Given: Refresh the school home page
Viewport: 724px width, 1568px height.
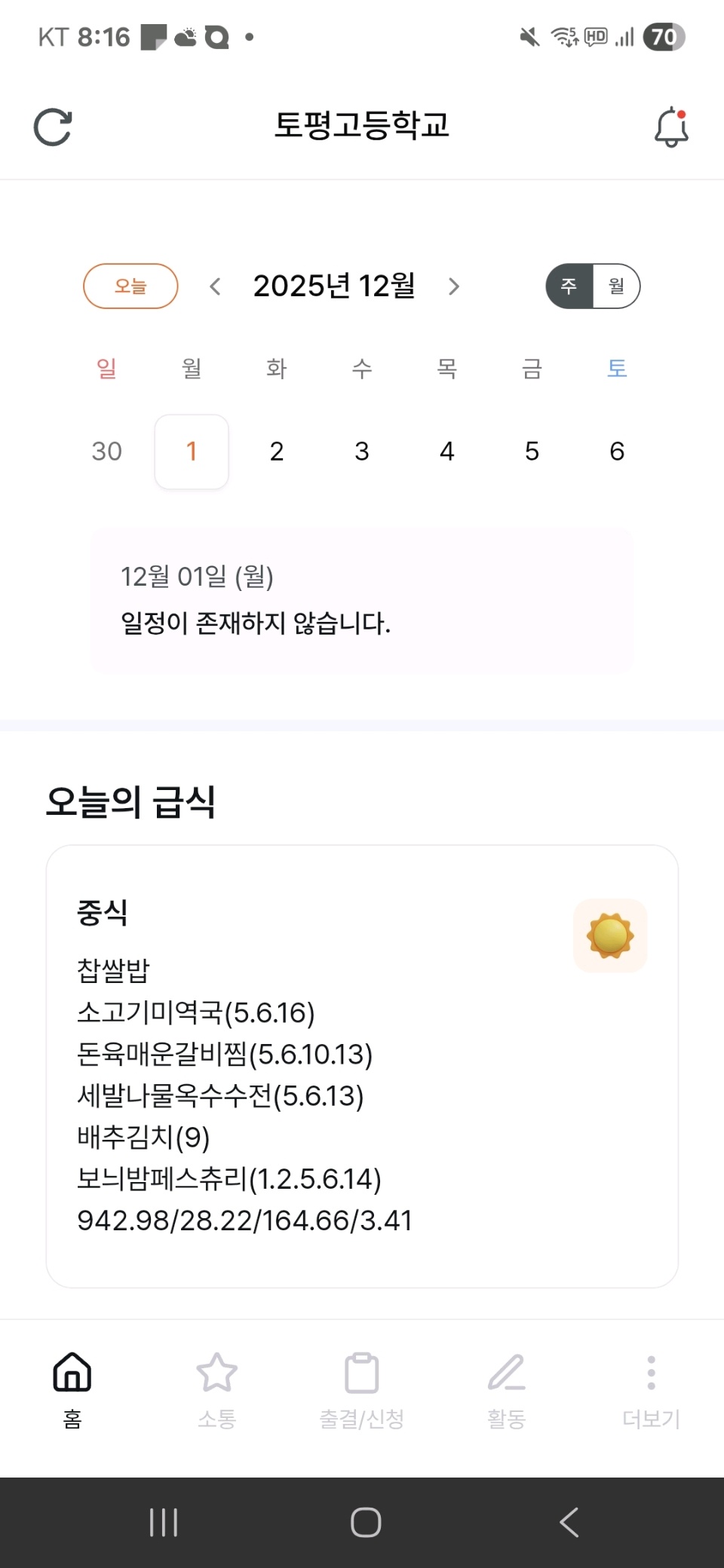Looking at the screenshot, I should pos(53,127).
